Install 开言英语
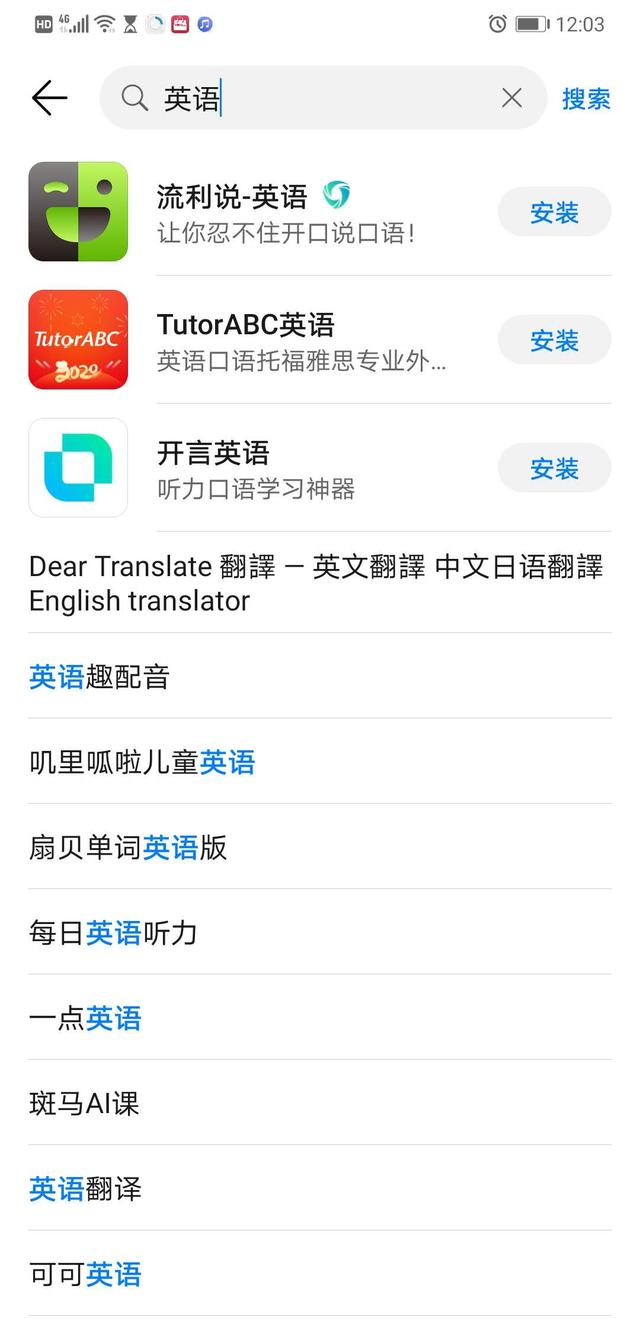The height and width of the screenshot is (1330, 640). 554,468
